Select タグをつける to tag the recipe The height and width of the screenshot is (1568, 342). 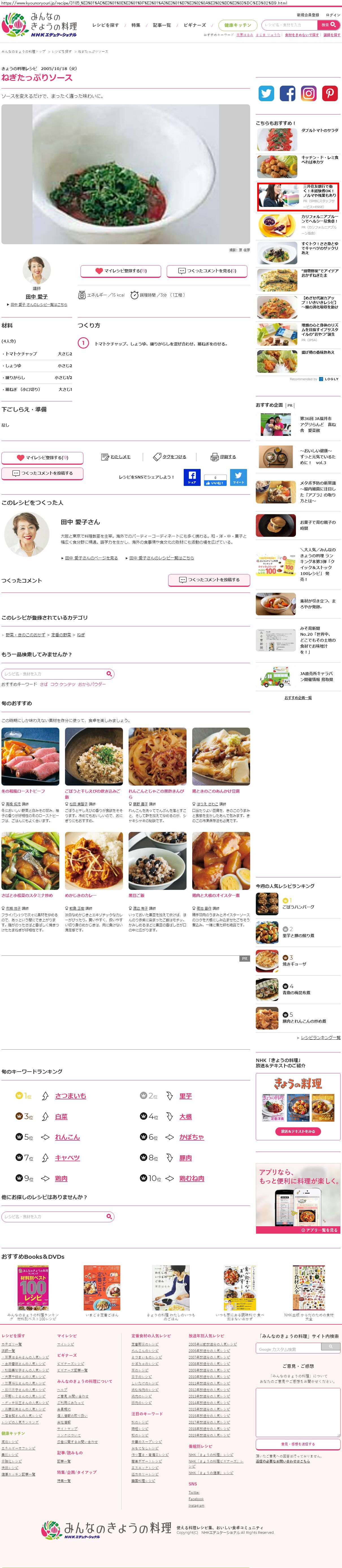(170, 457)
